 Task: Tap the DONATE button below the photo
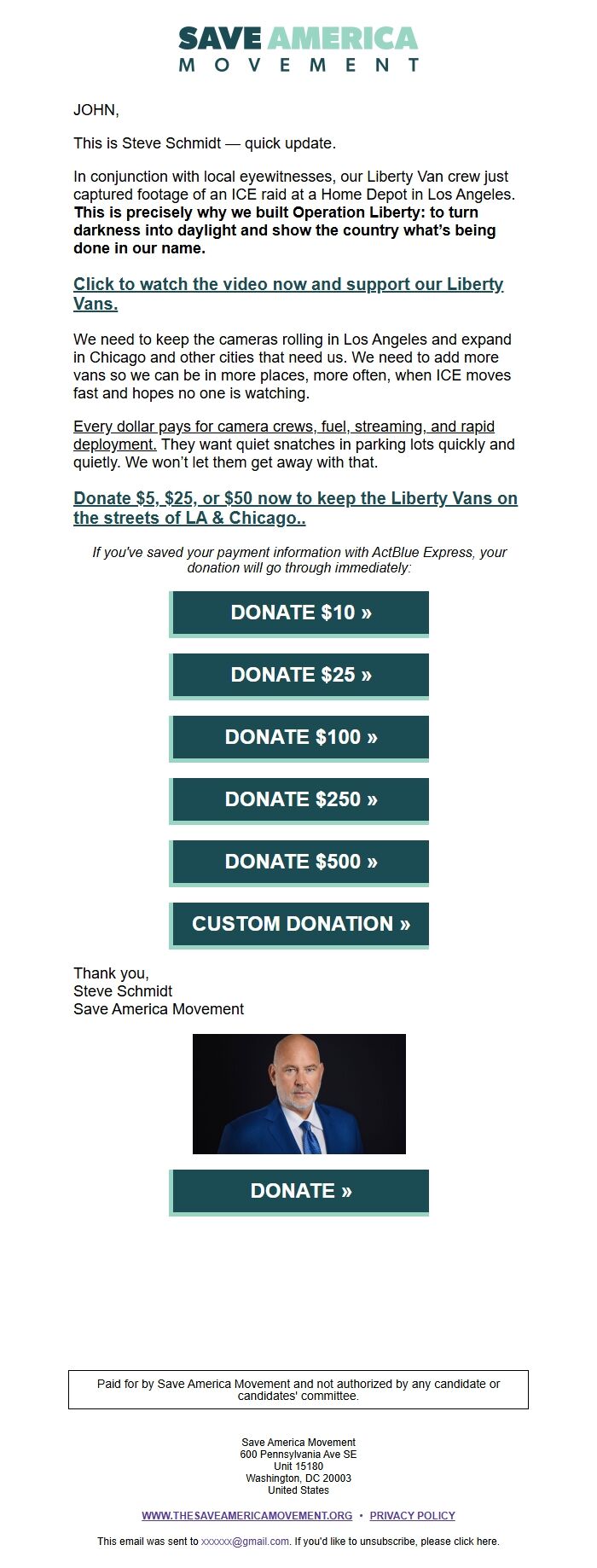pyautogui.click(x=300, y=1191)
